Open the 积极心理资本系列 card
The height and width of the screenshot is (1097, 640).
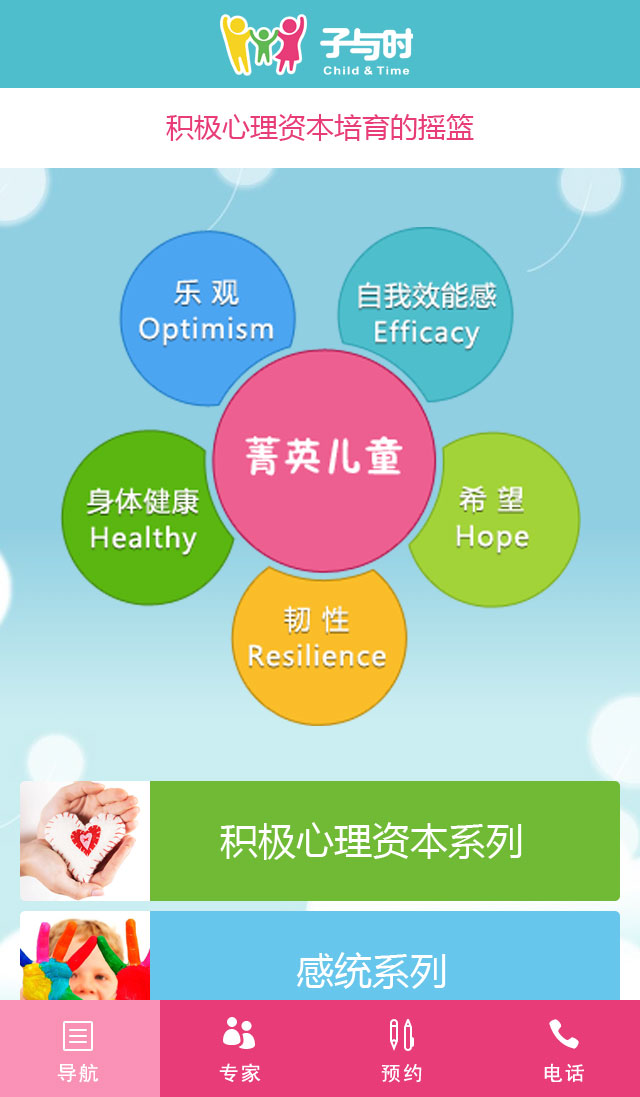[x=320, y=841]
